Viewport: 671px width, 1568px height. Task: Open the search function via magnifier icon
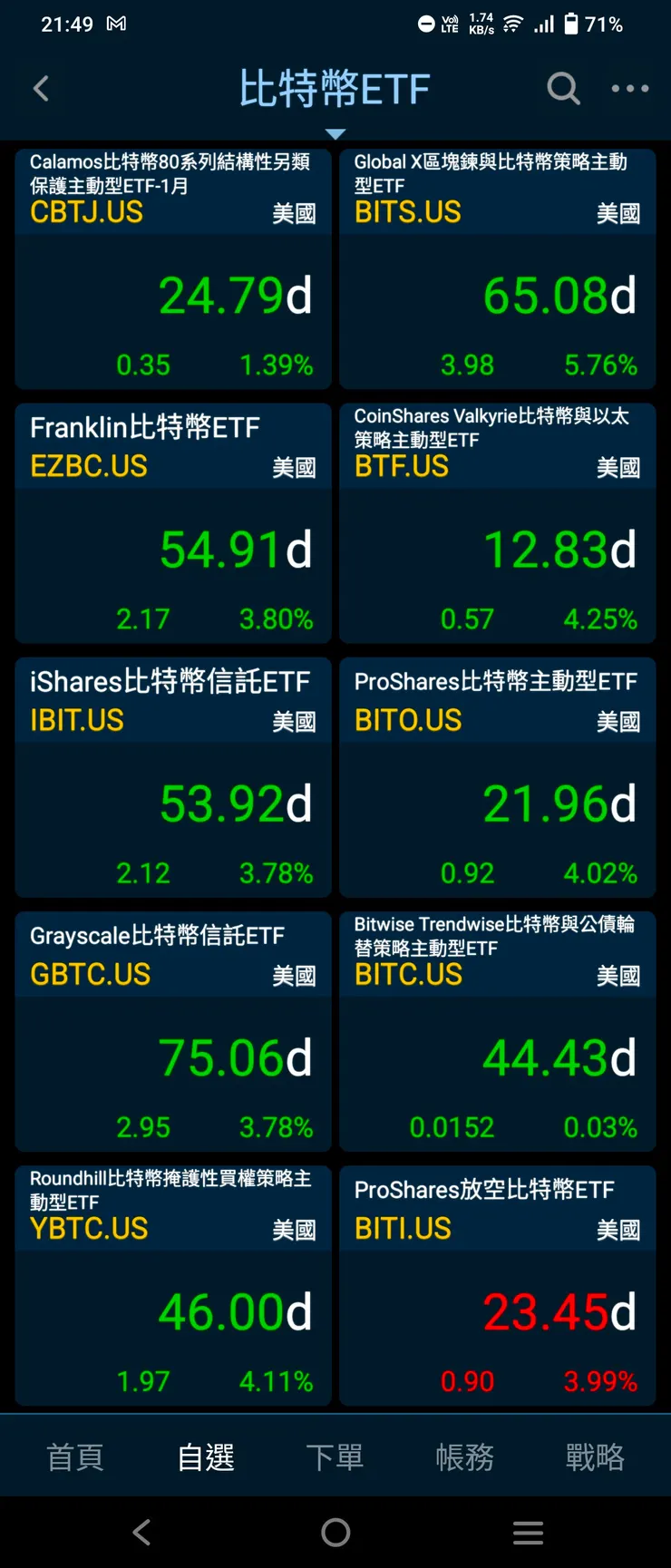(563, 88)
